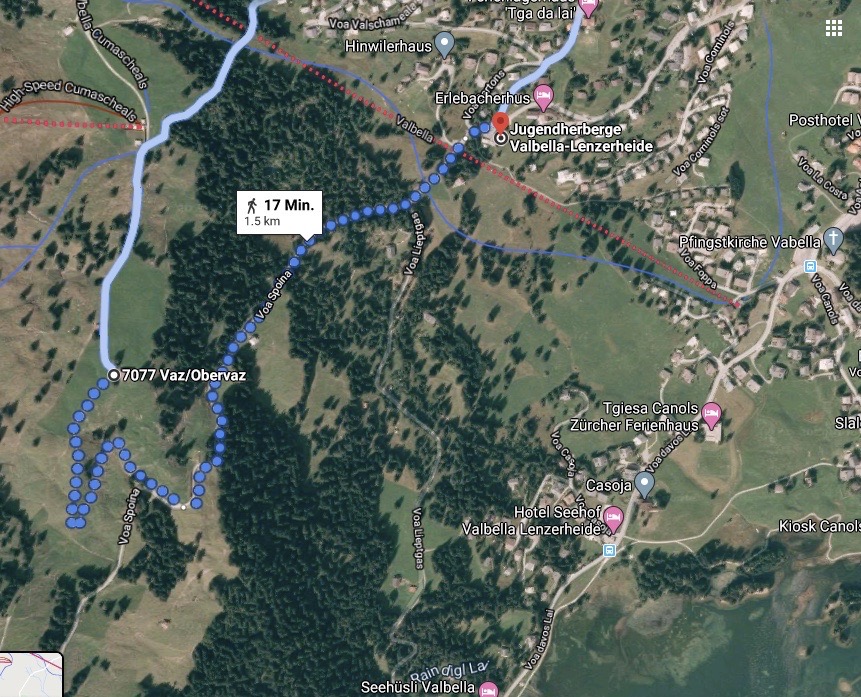Tap the Pfingstkirche Vabella church marker

click(834, 240)
